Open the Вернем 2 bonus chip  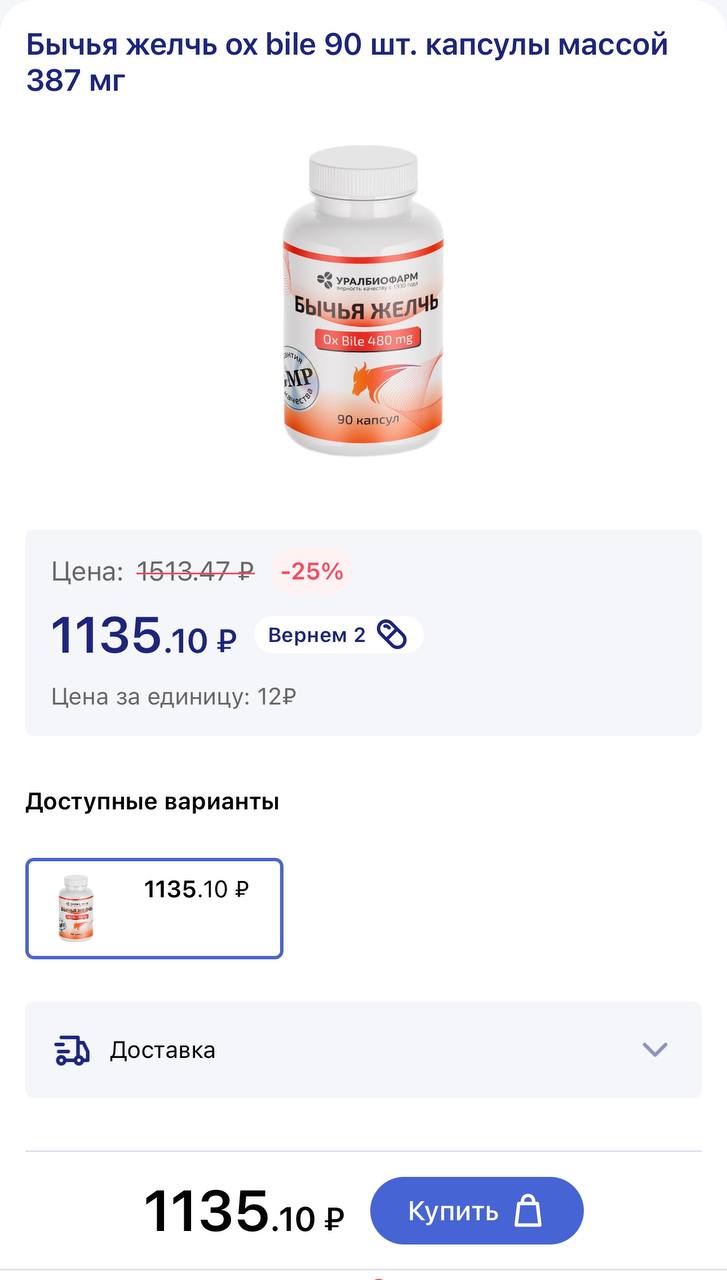click(x=338, y=635)
